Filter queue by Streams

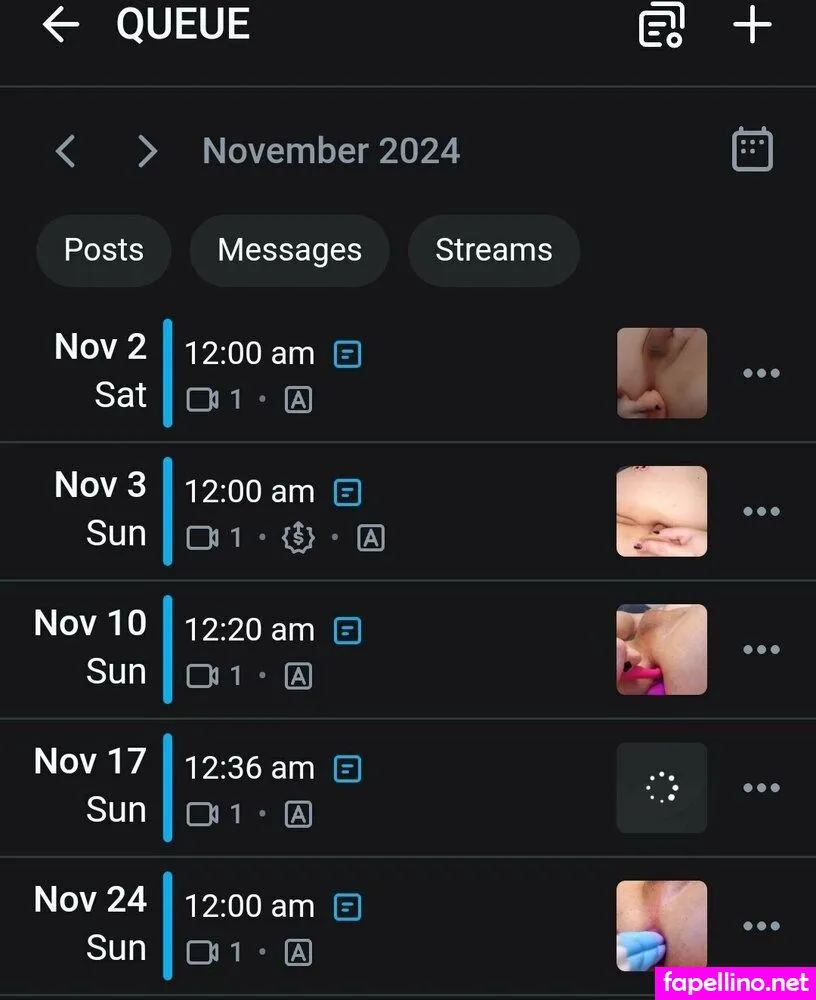493,250
